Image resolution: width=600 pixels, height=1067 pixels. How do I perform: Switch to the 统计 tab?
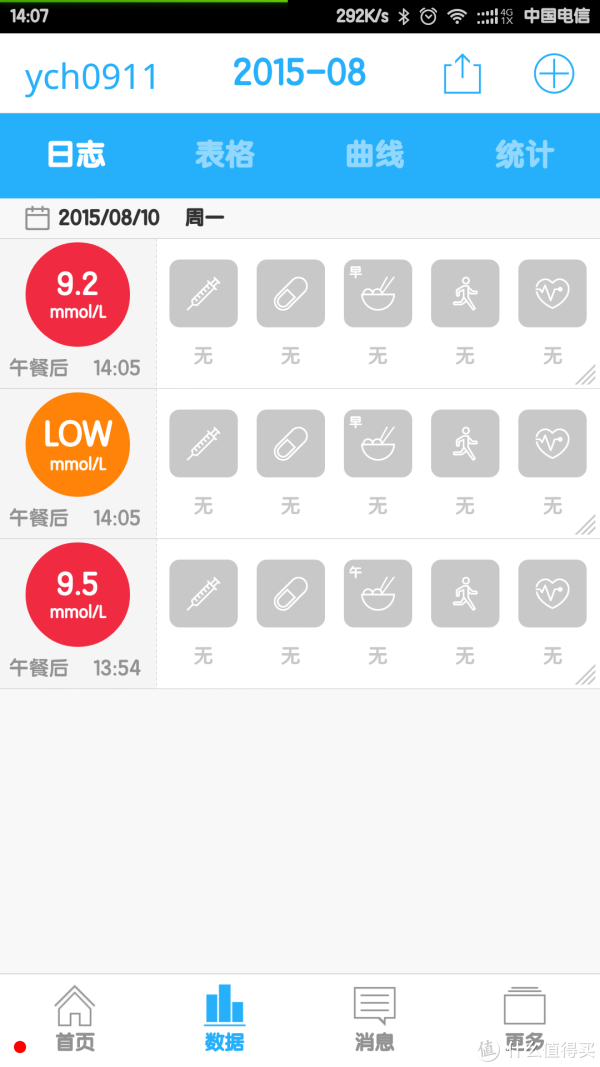(x=524, y=154)
